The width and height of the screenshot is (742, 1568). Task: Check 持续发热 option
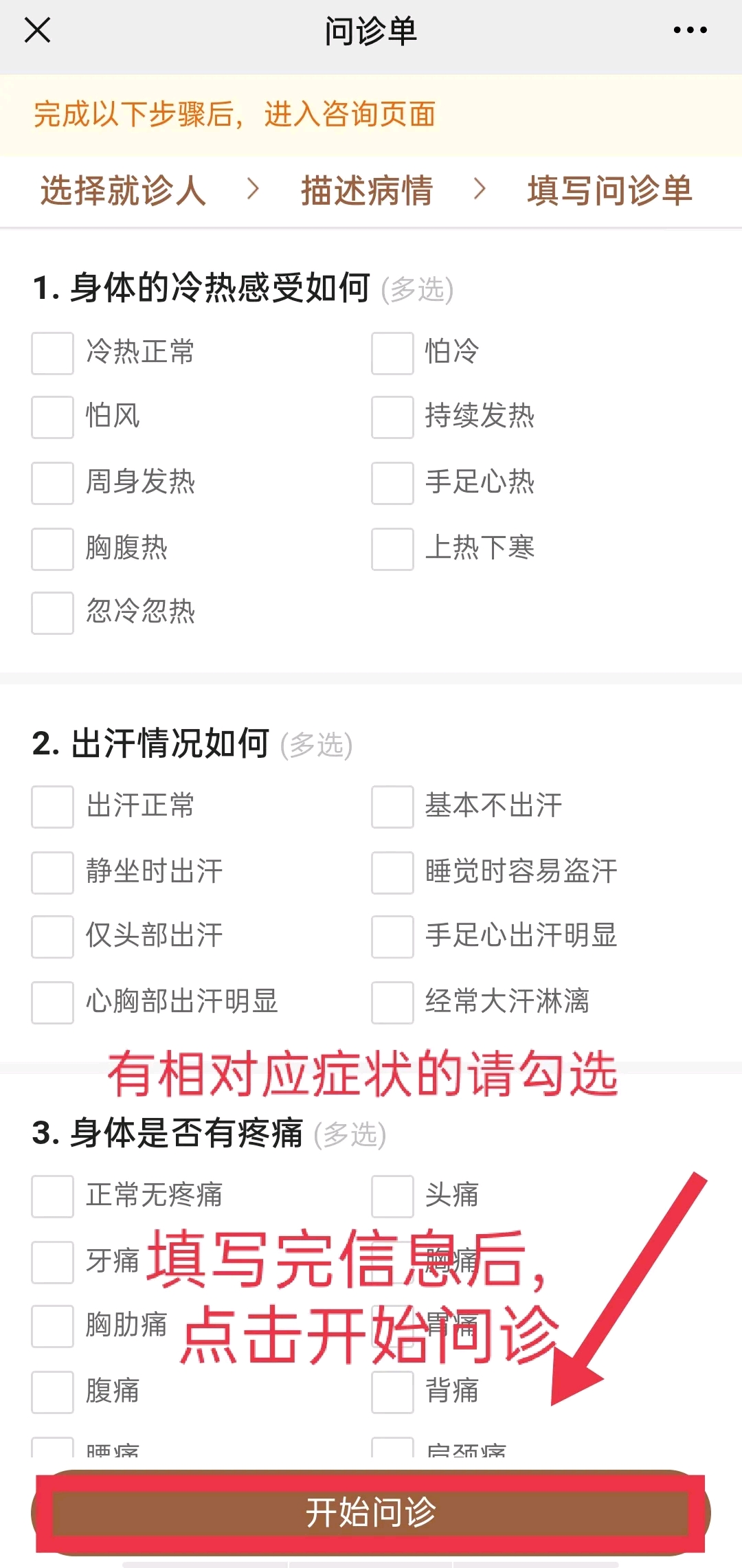click(392, 417)
